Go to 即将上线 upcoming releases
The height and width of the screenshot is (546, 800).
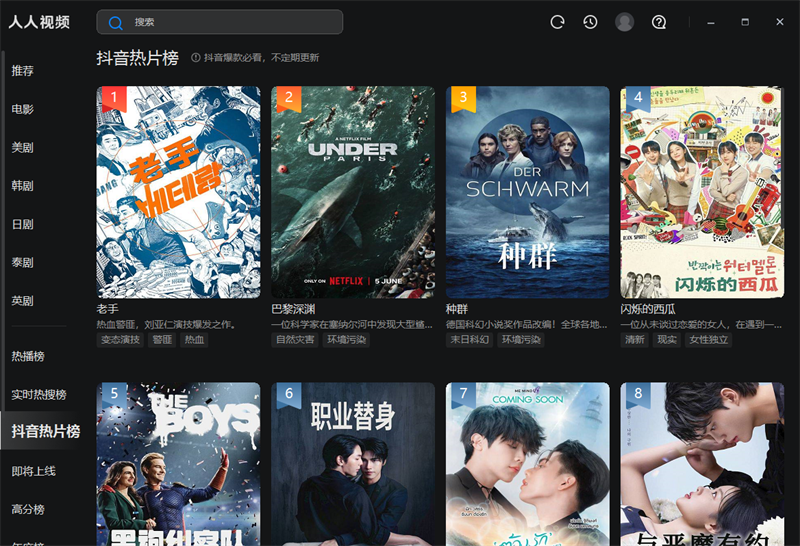(34, 471)
